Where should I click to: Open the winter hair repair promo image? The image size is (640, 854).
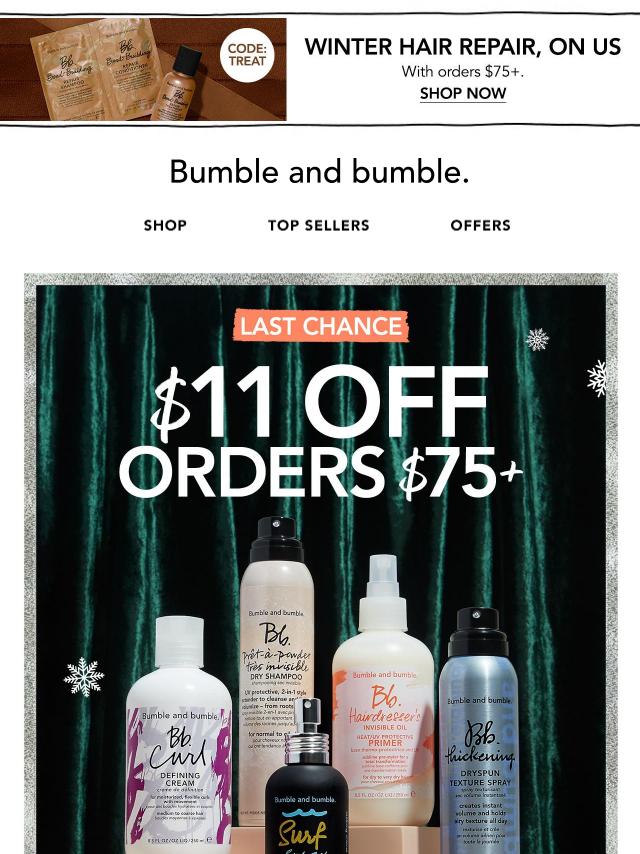[143, 69]
